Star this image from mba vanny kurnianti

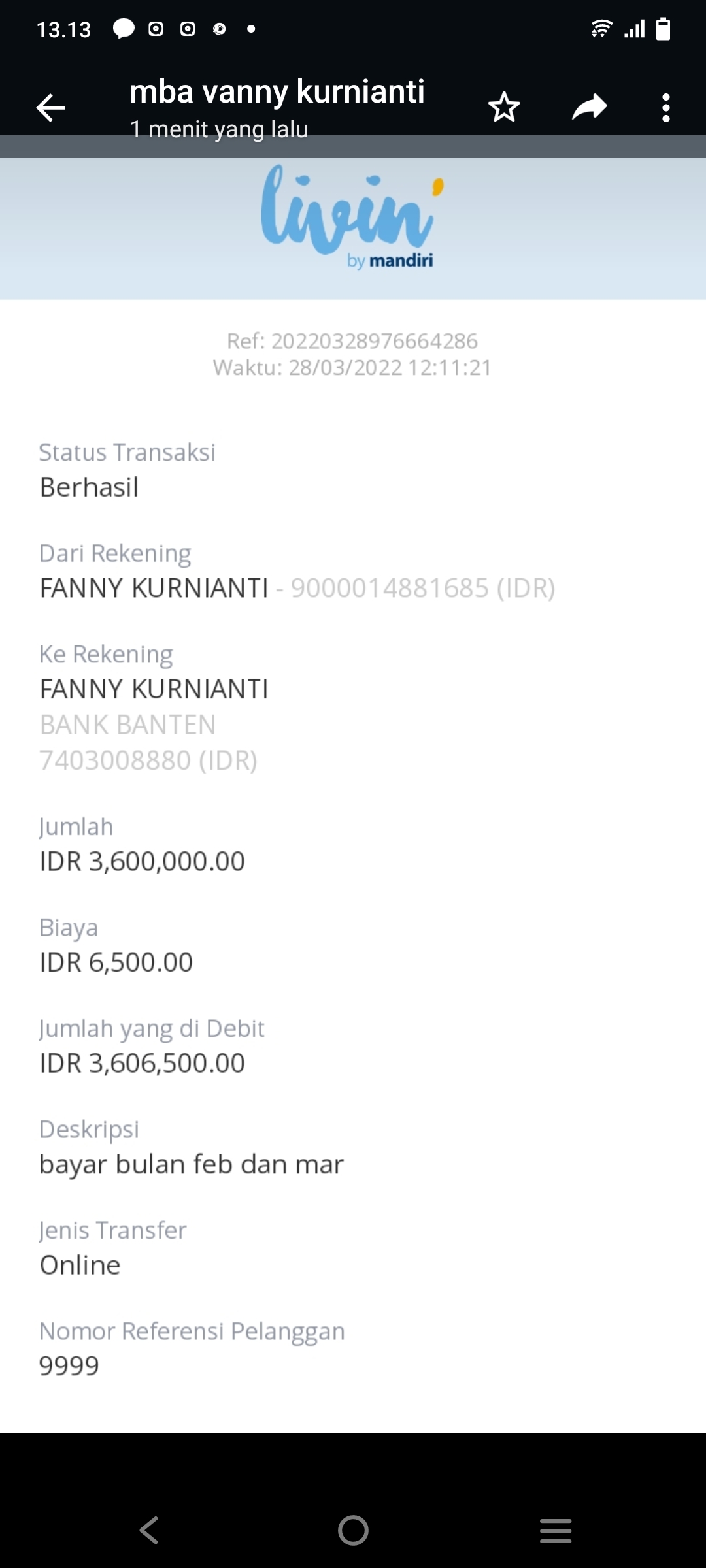[504, 108]
